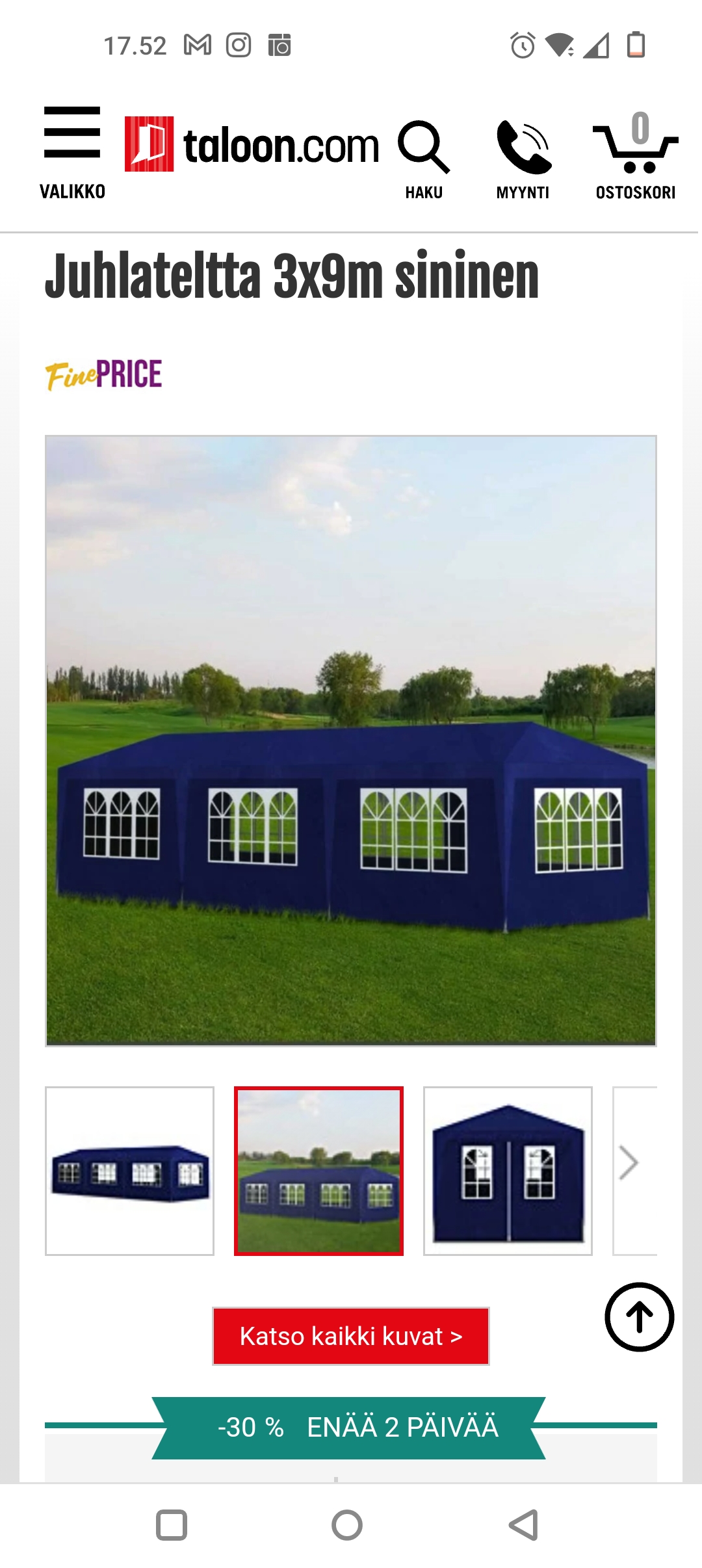The image size is (702, 1568).
Task: Open HAKU search
Action: 424,158
